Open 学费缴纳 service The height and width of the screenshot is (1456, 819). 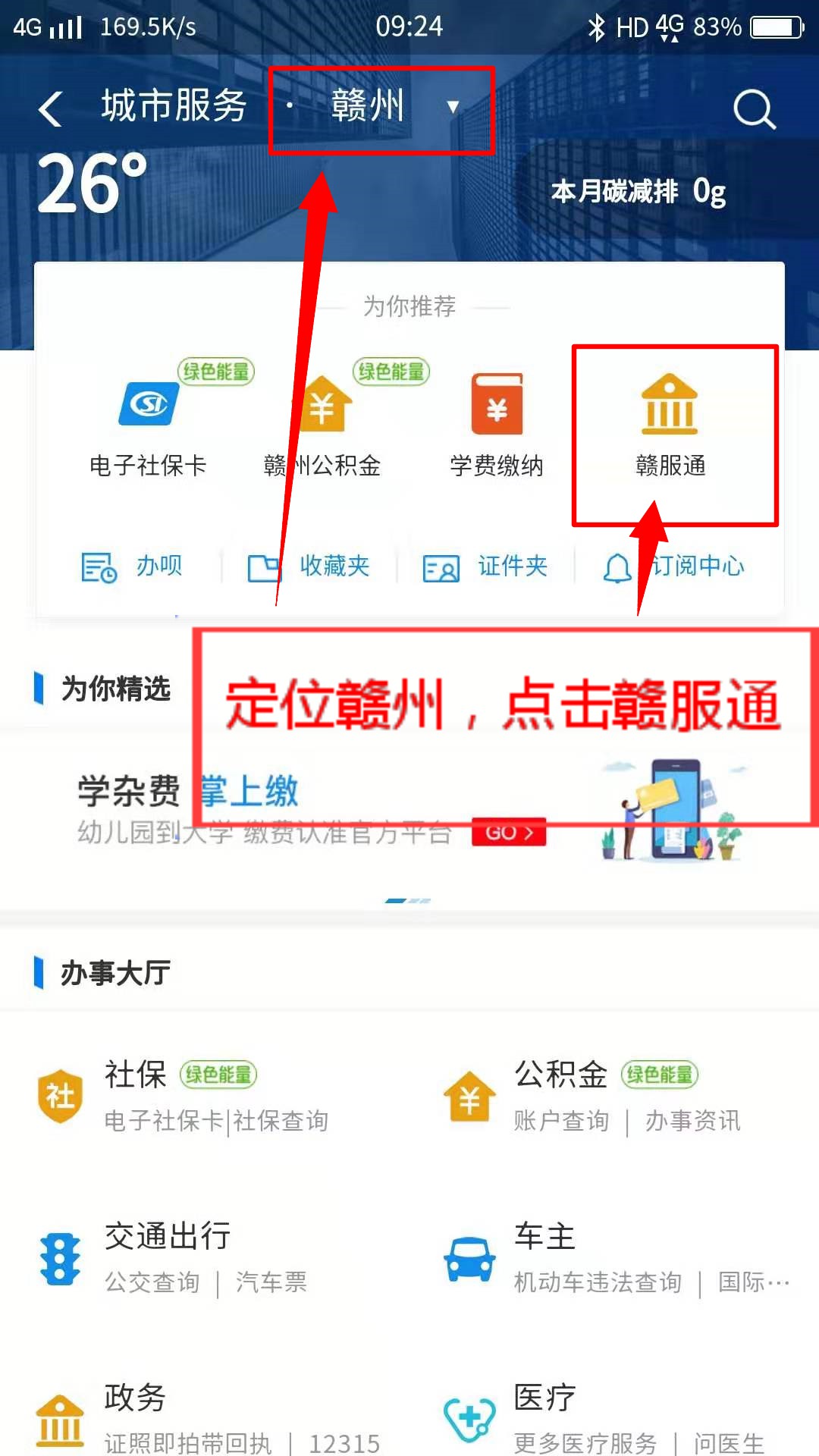pos(497,425)
